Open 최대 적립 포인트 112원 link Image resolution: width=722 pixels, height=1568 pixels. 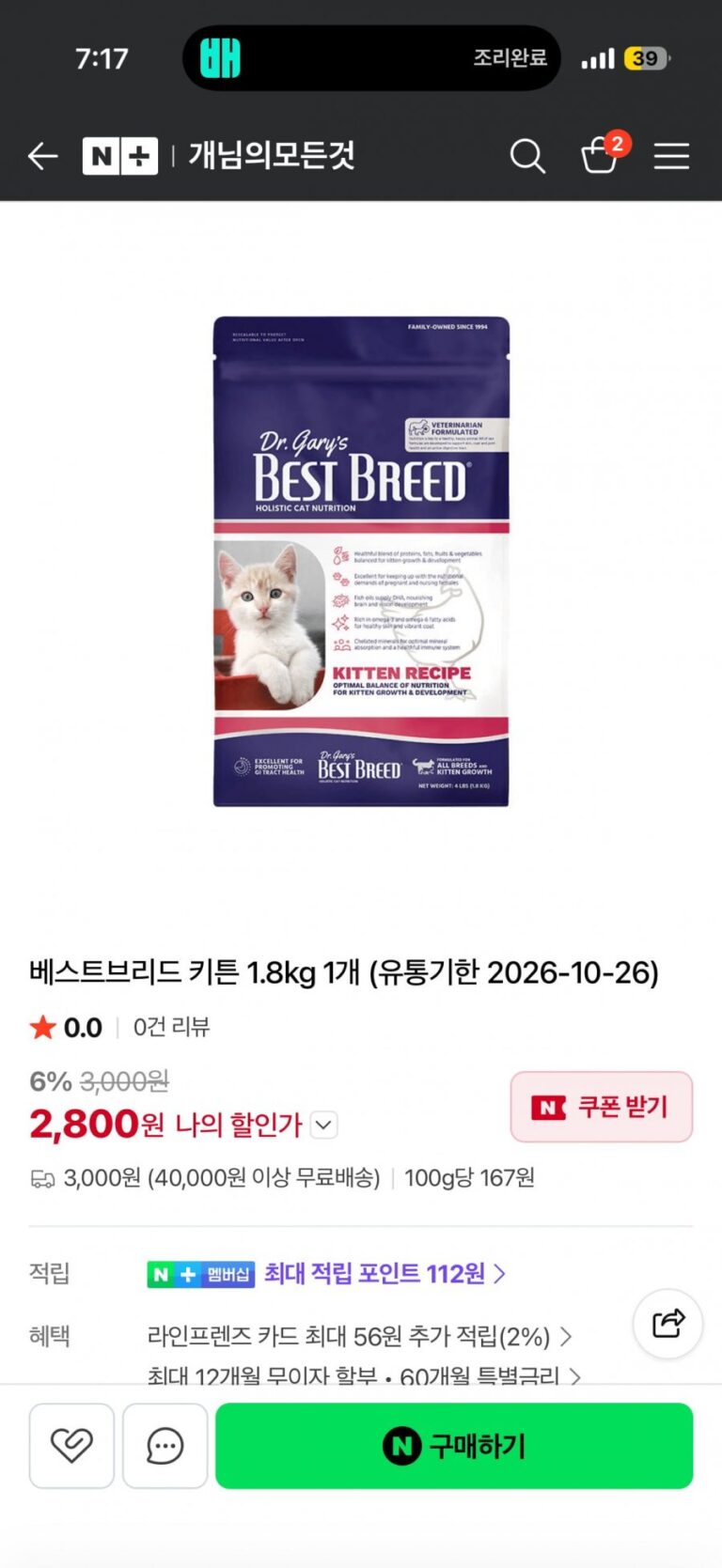coord(384,1274)
